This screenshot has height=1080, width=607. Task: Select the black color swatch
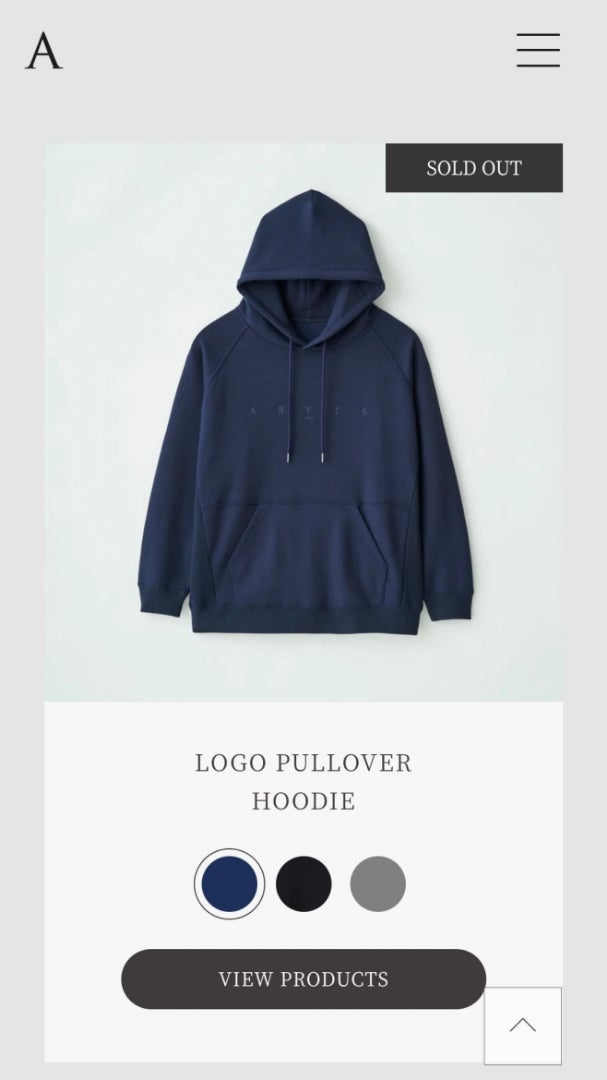(304, 884)
